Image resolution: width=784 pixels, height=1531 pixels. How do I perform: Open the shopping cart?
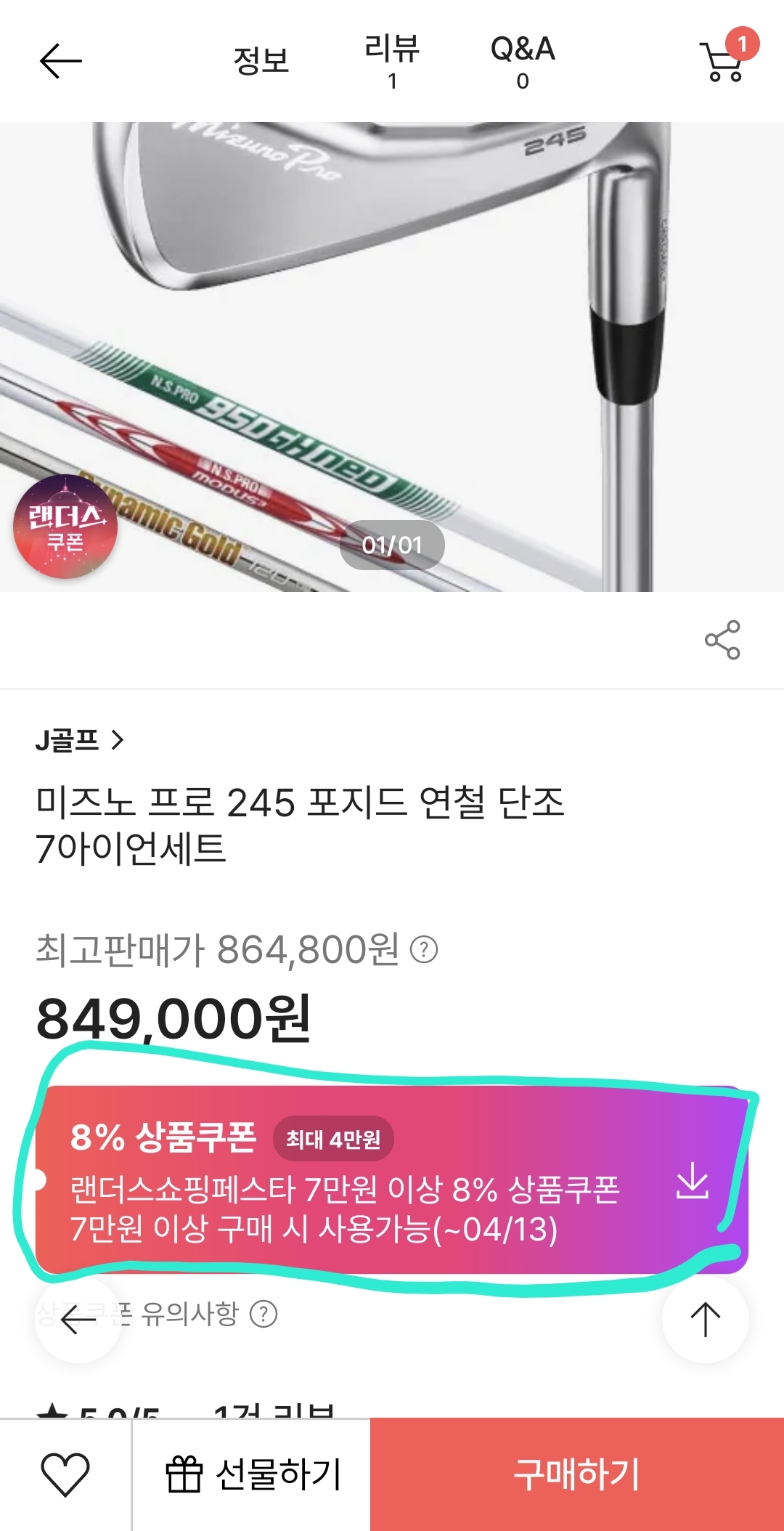724,61
